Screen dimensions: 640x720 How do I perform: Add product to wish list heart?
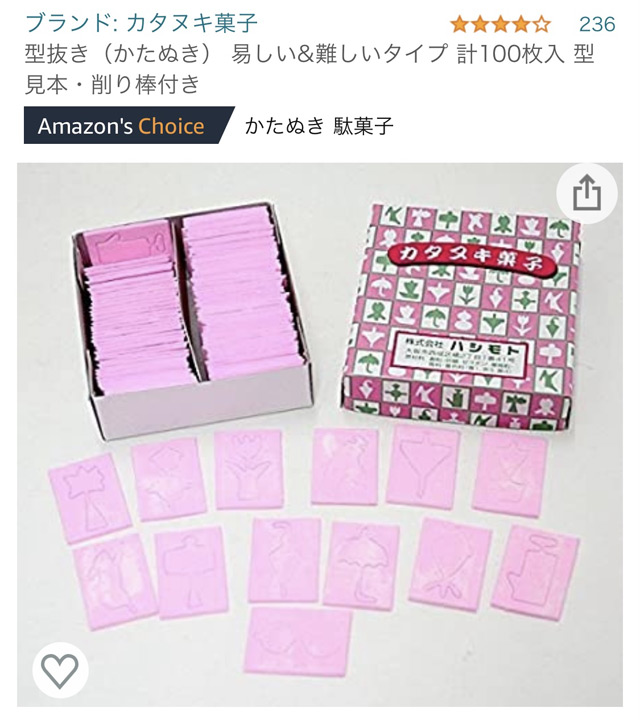coord(60,669)
